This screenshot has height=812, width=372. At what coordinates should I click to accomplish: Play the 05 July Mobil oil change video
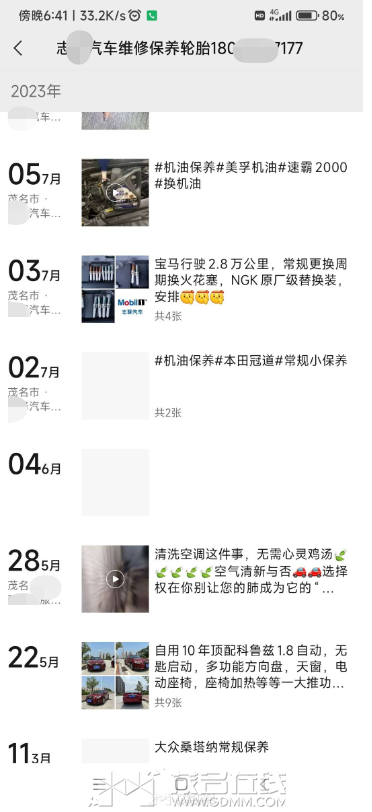(x=115, y=193)
